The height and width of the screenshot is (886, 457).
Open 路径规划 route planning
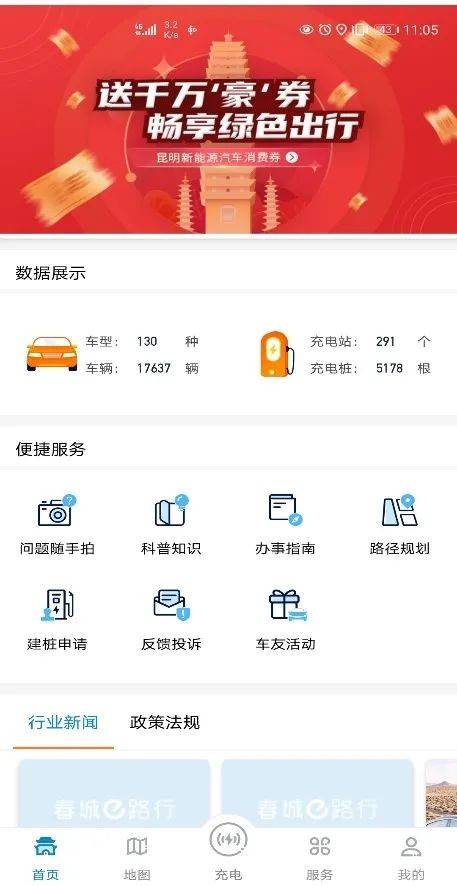coord(399,524)
